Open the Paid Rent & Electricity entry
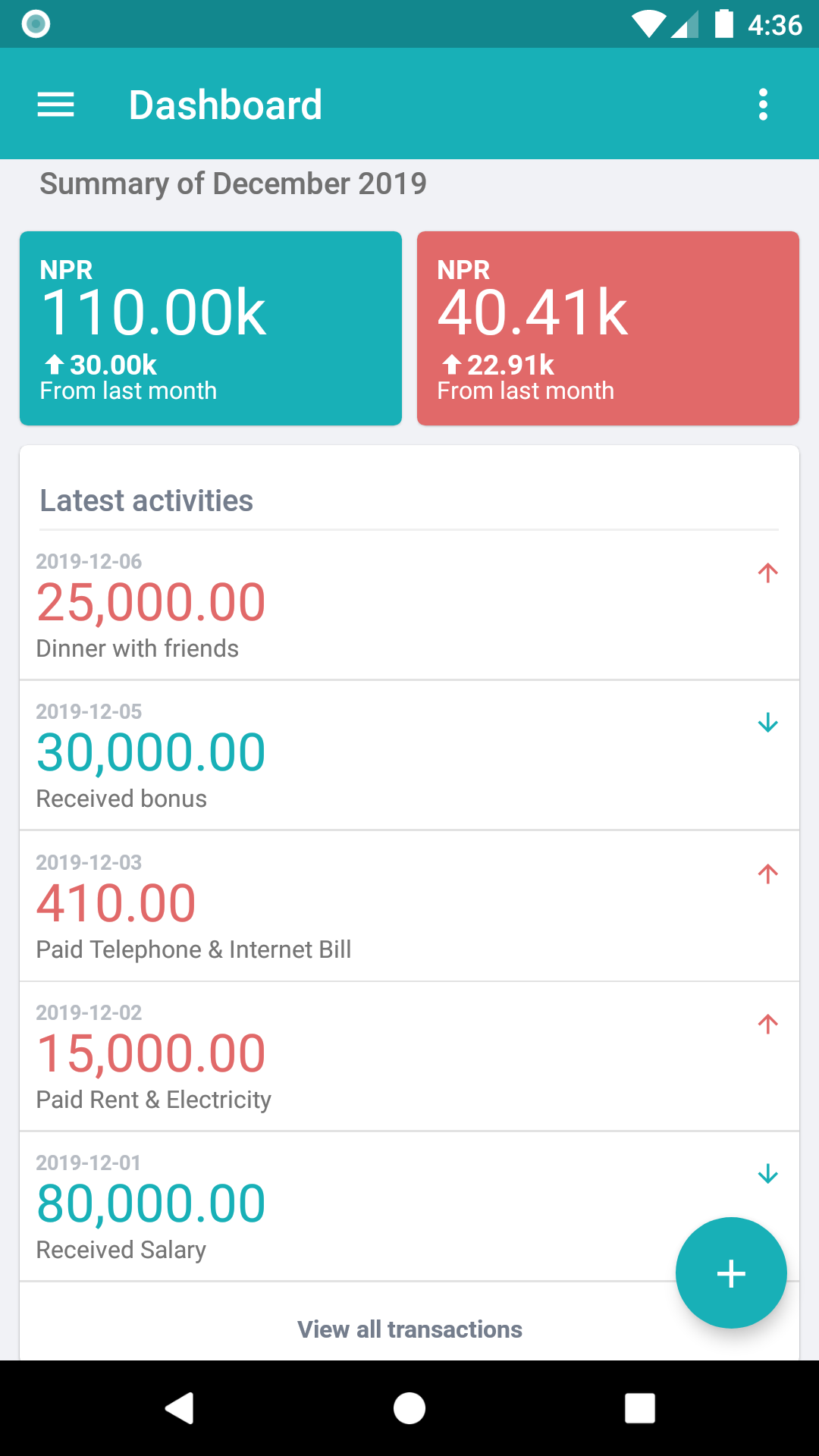The width and height of the screenshot is (819, 1456). click(409, 1056)
